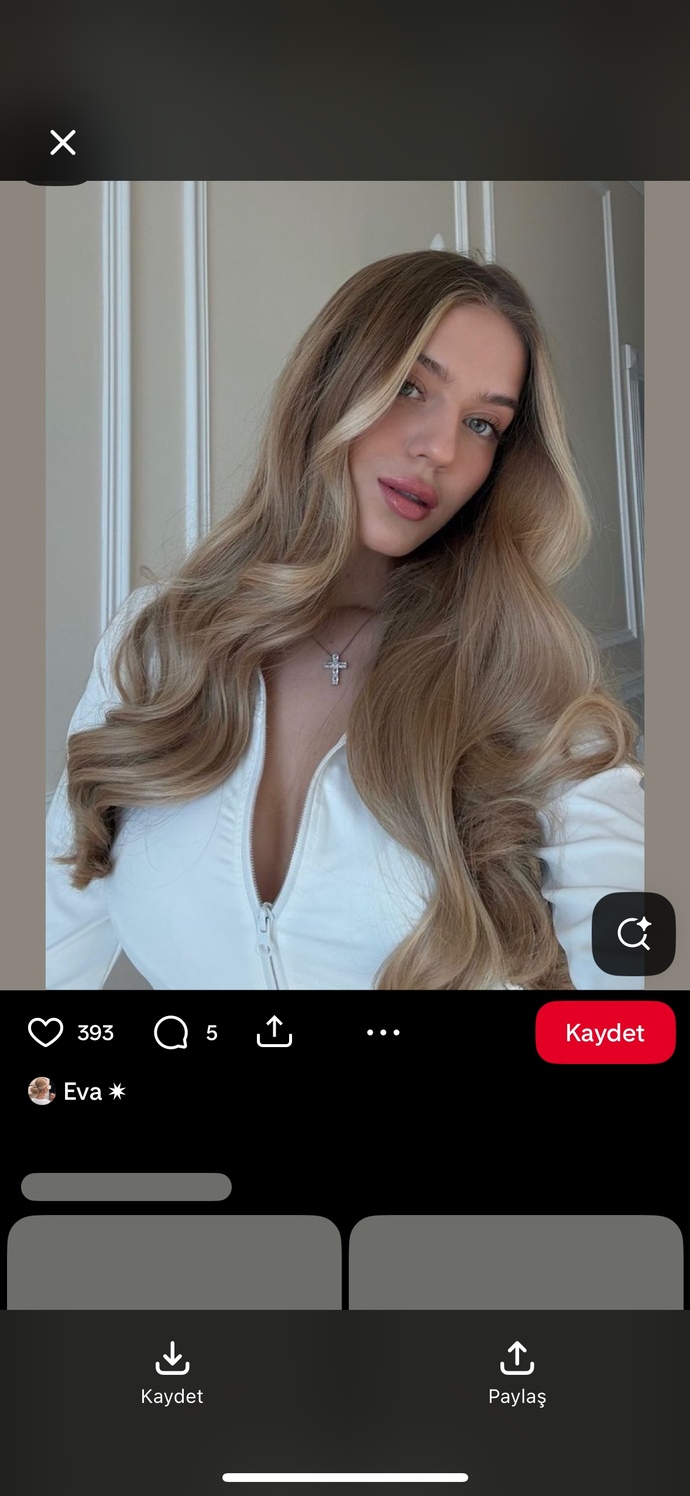Tap Paylaş in the bottom bar
This screenshot has height=1496, width=690.
(x=517, y=1374)
